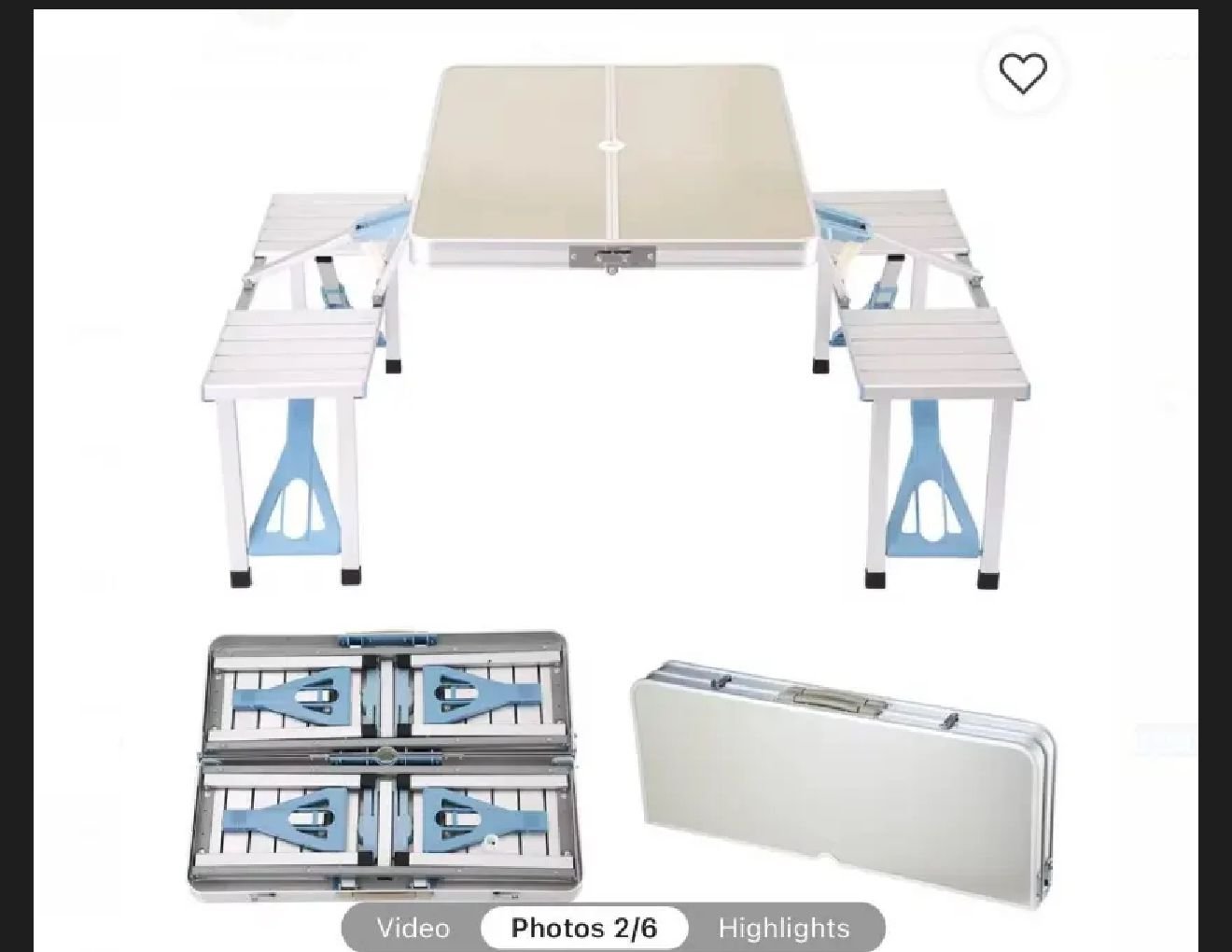1232x952 pixels.
Task: Add this item to the wishlist
Action: coord(1023,74)
